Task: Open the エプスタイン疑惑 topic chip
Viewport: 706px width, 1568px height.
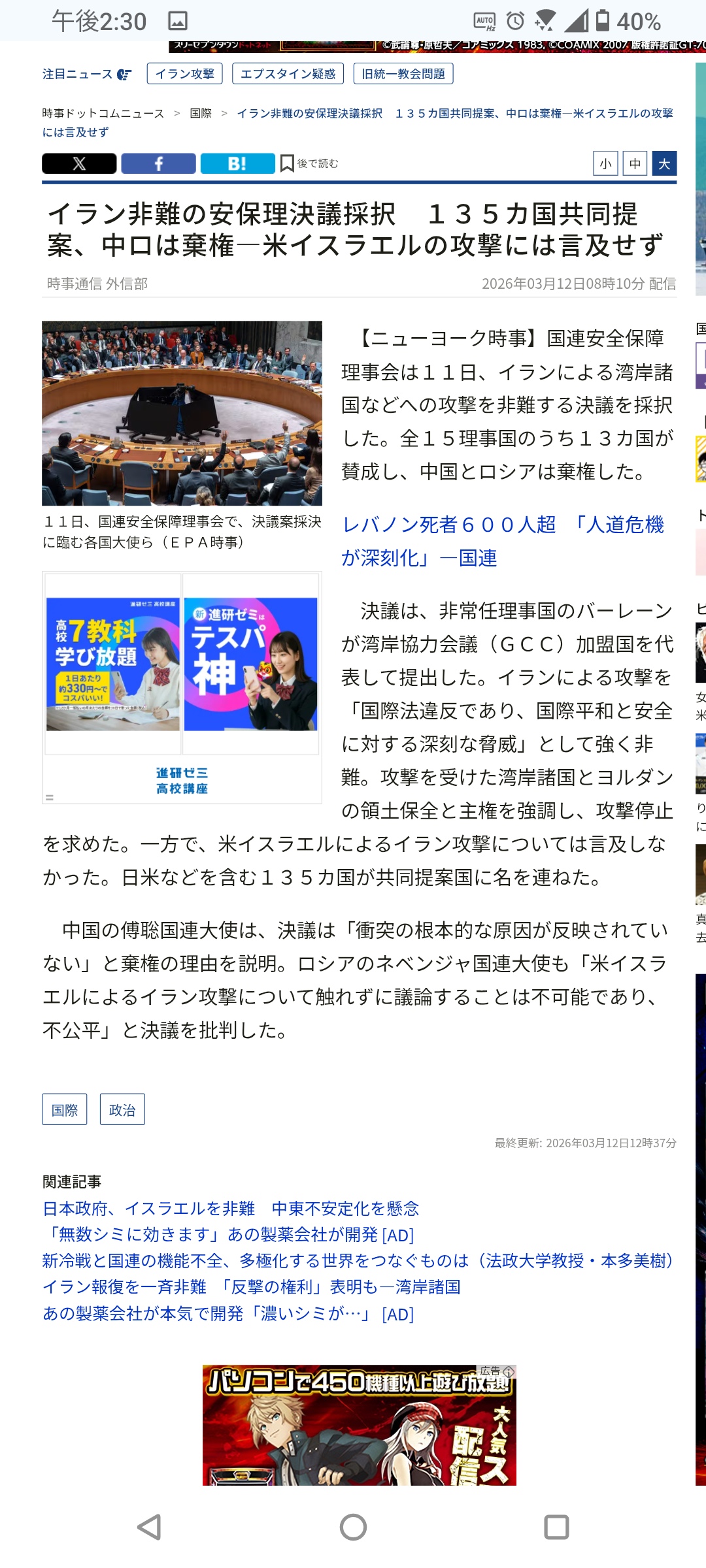Action: 288,74
